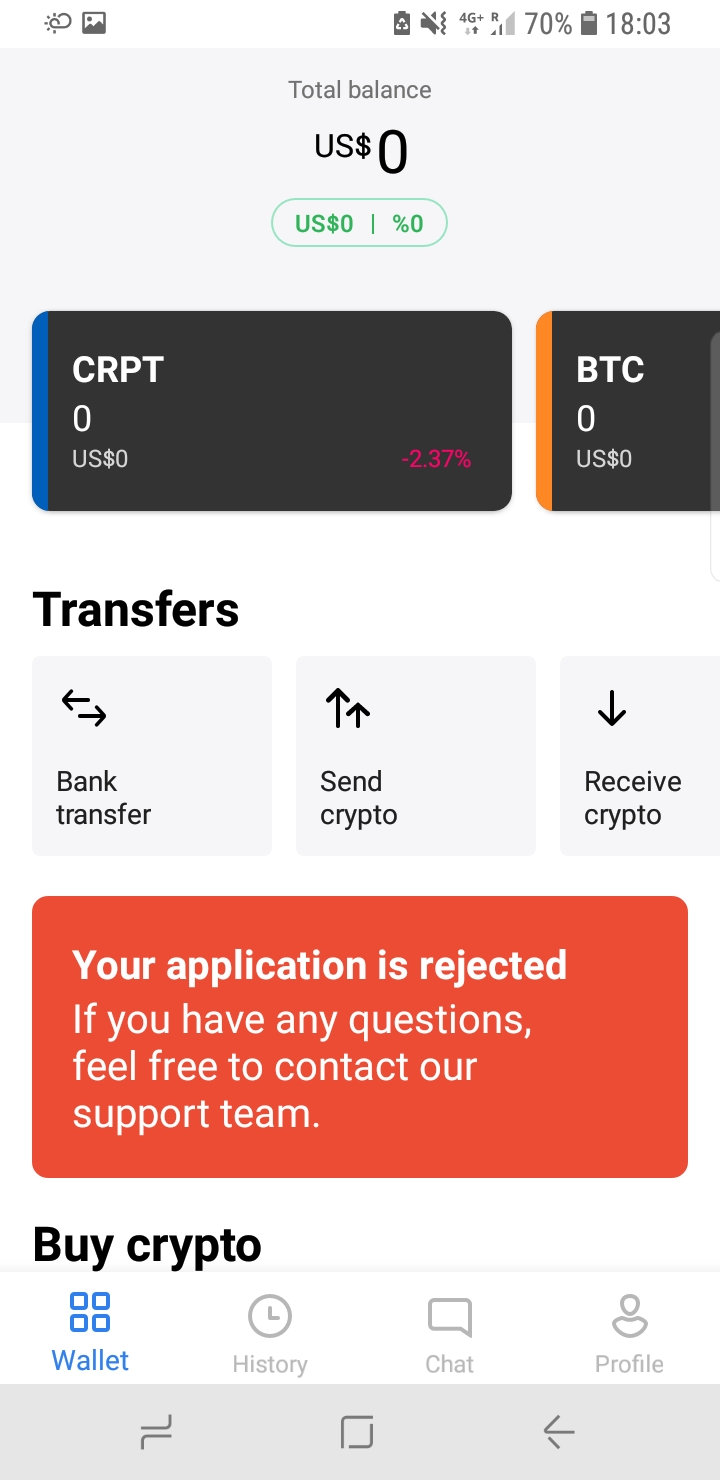Tap the US$0 balance change pill
This screenshot has height=1480, width=720.
coord(359,223)
